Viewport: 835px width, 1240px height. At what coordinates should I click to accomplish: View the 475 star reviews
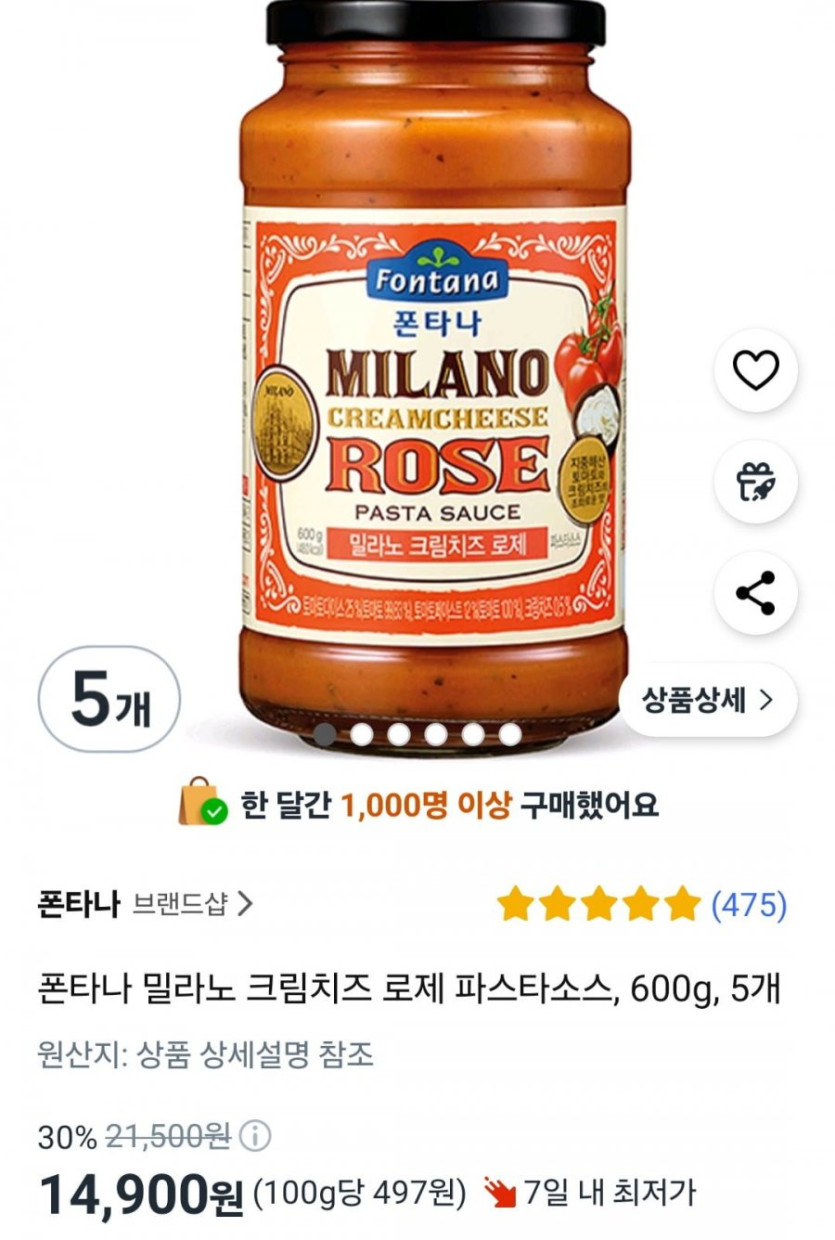642,905
